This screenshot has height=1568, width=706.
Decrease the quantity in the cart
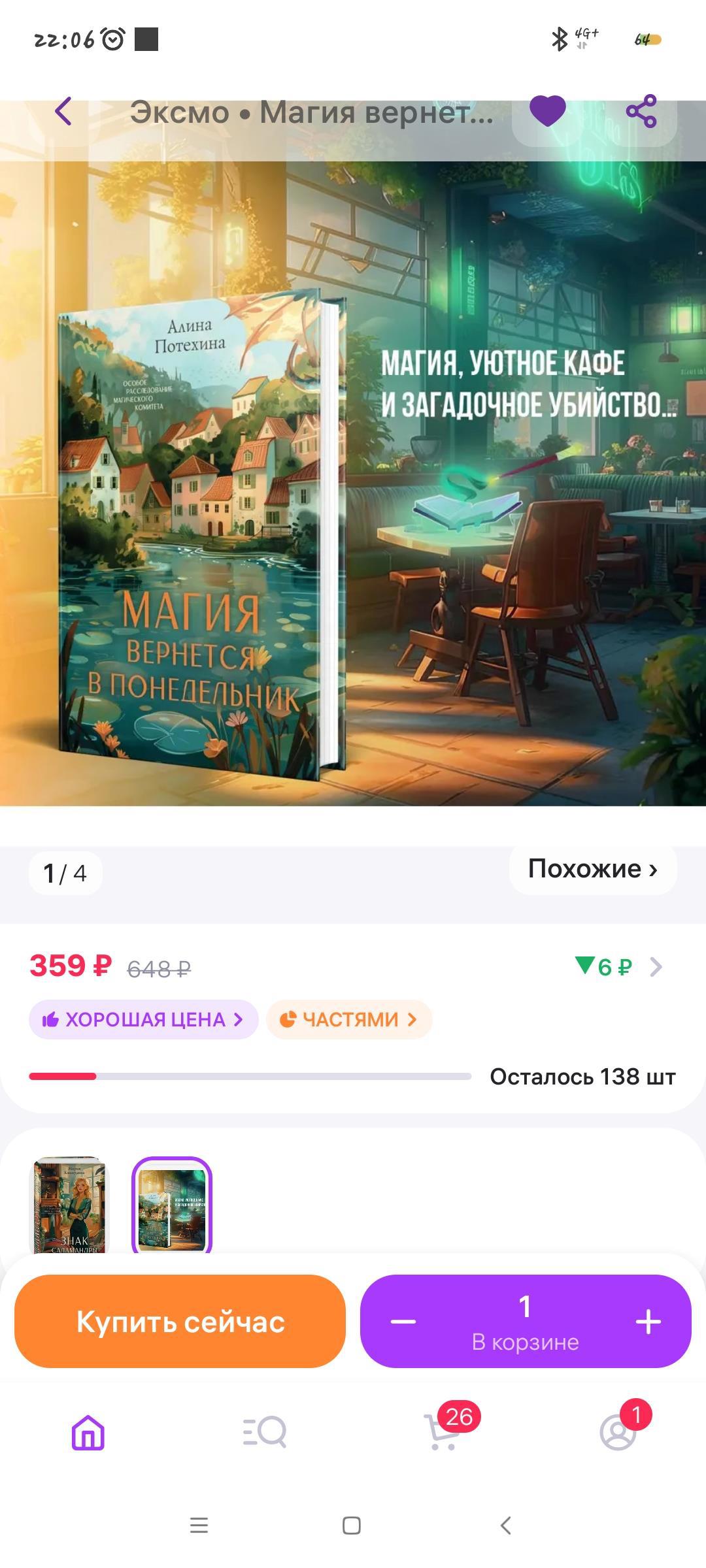coord(403,1322)
